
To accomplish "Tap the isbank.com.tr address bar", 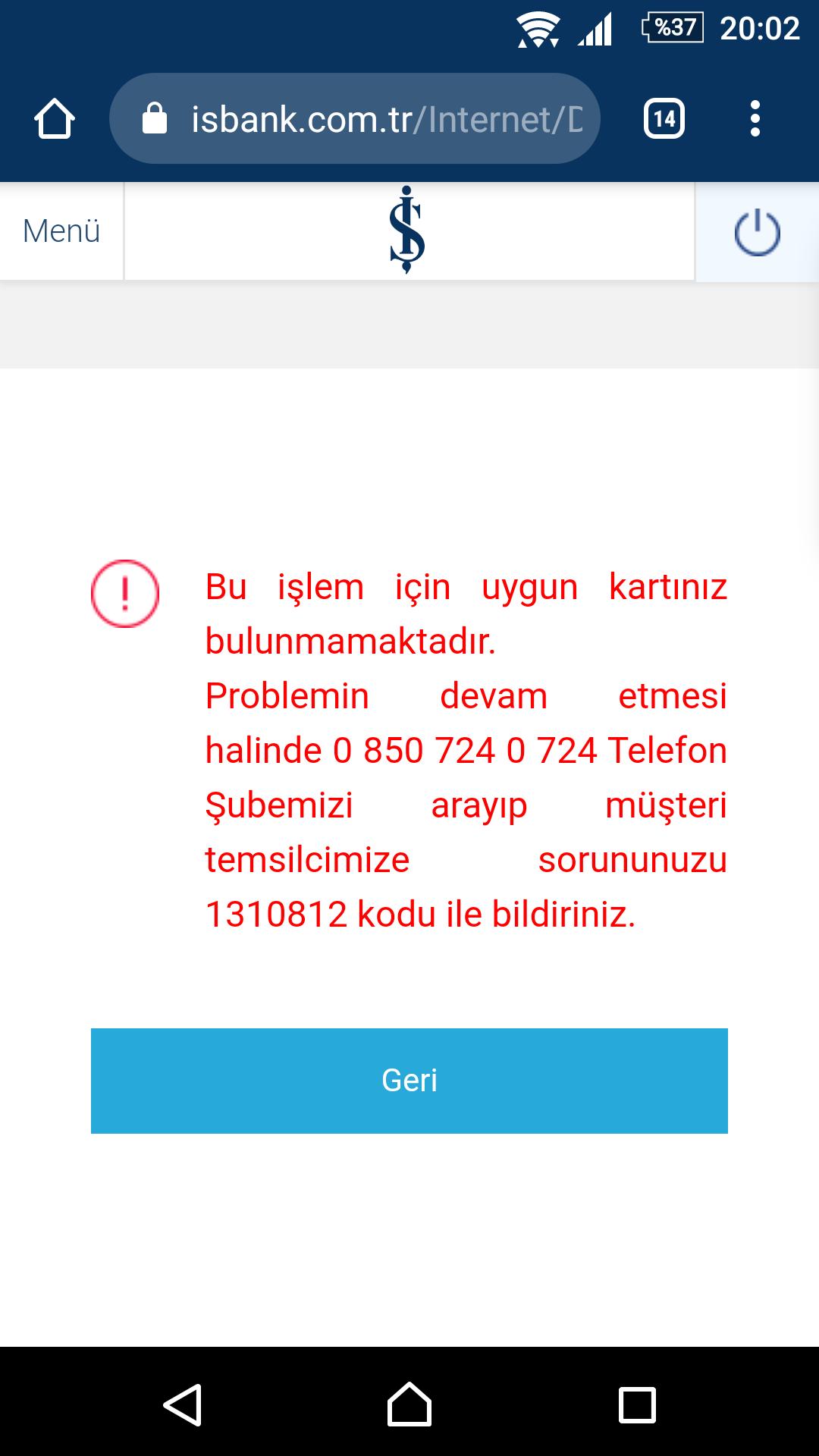I will [355, 118].
